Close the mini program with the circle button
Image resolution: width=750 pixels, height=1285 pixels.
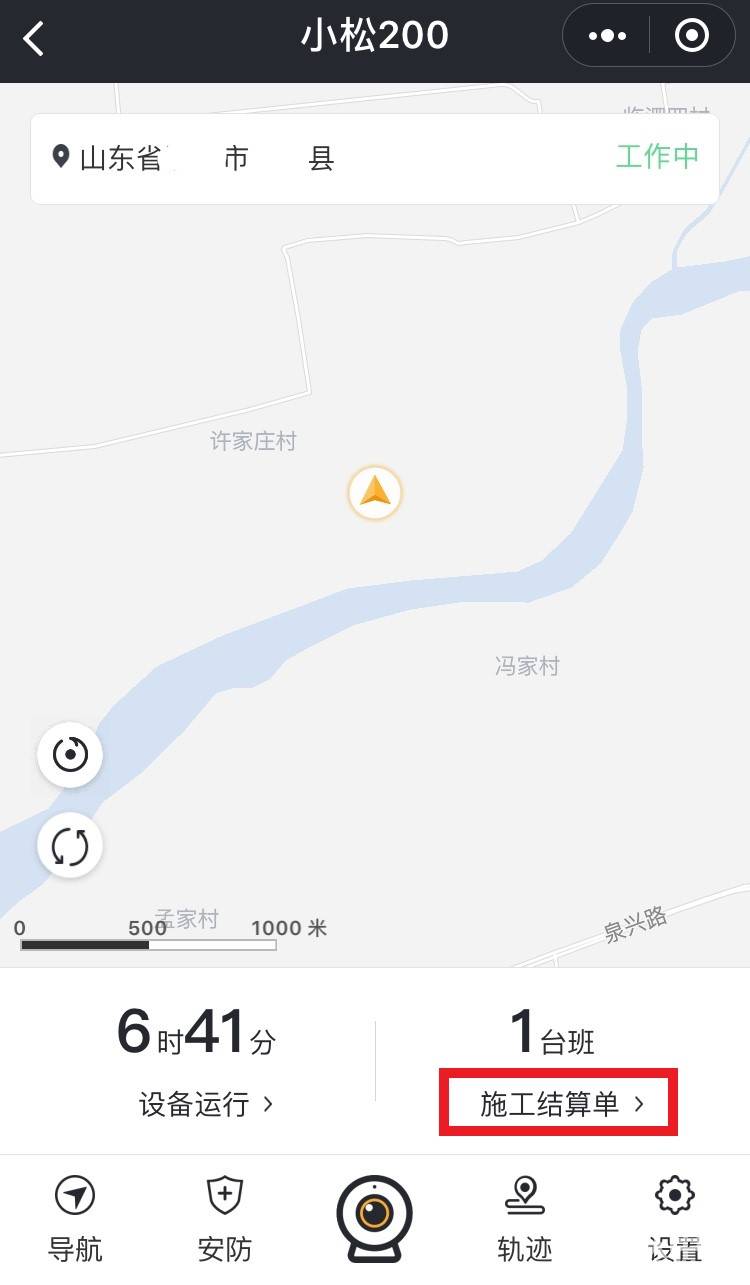click(x=692, y=36)
